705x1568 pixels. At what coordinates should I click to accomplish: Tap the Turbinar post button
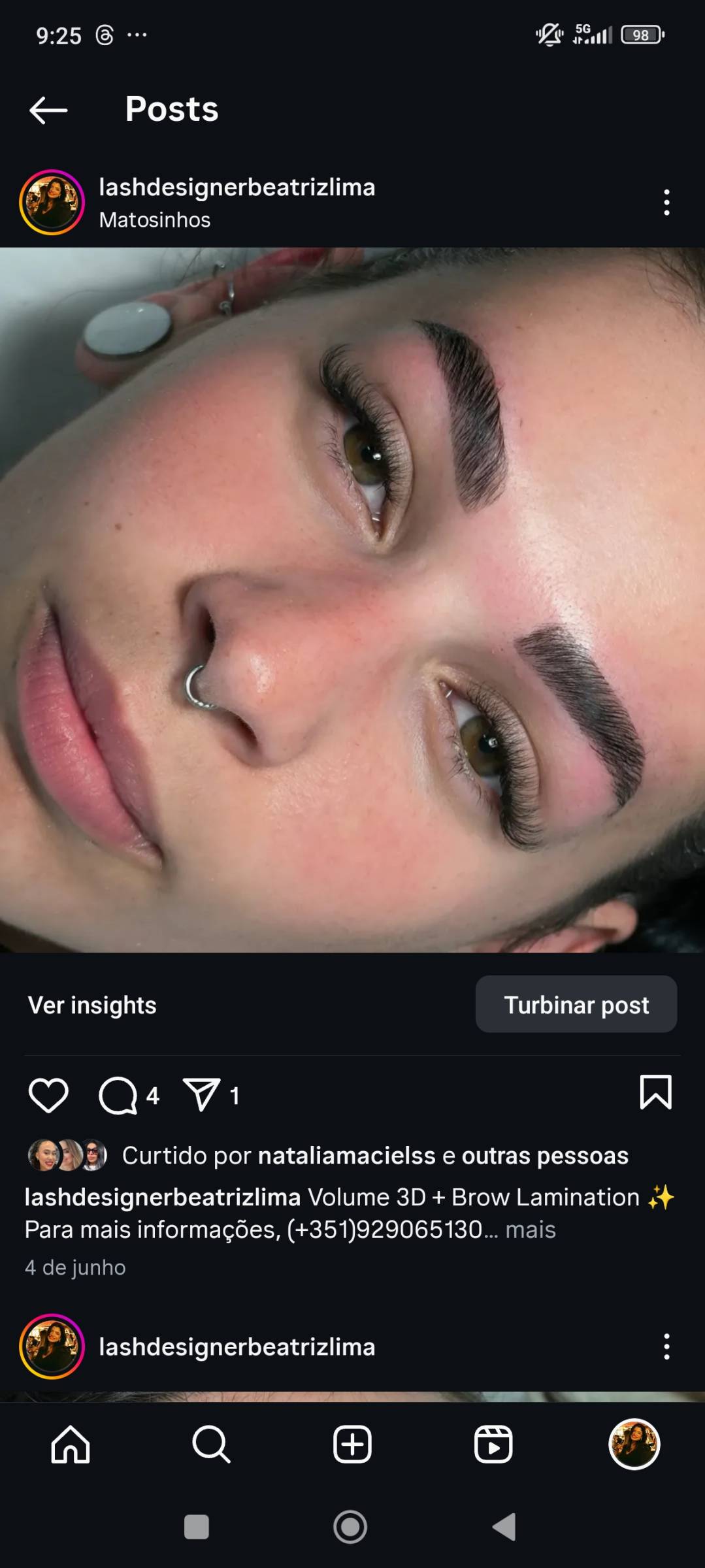click(576, 1005)
